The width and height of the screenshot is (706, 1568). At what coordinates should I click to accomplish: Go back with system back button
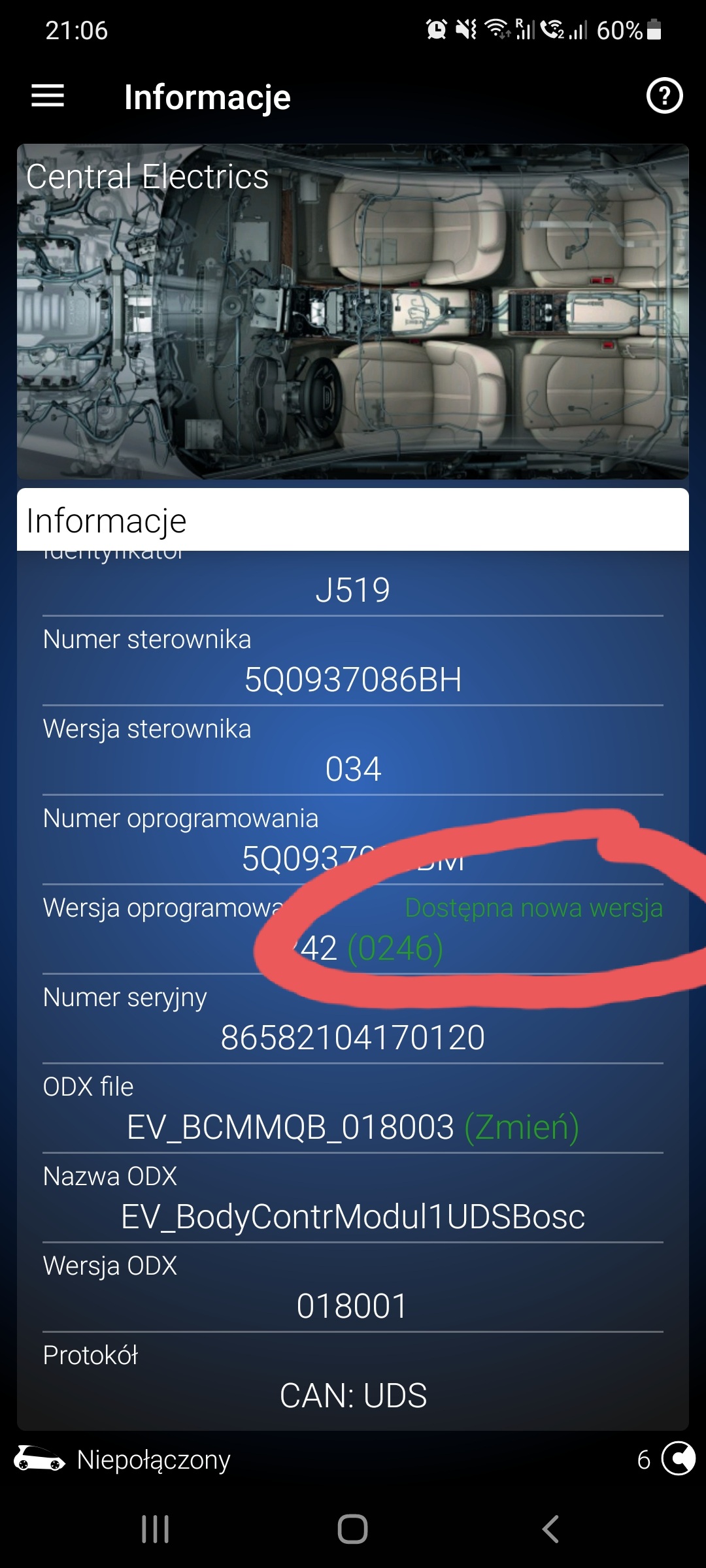tap(550, 1529)
